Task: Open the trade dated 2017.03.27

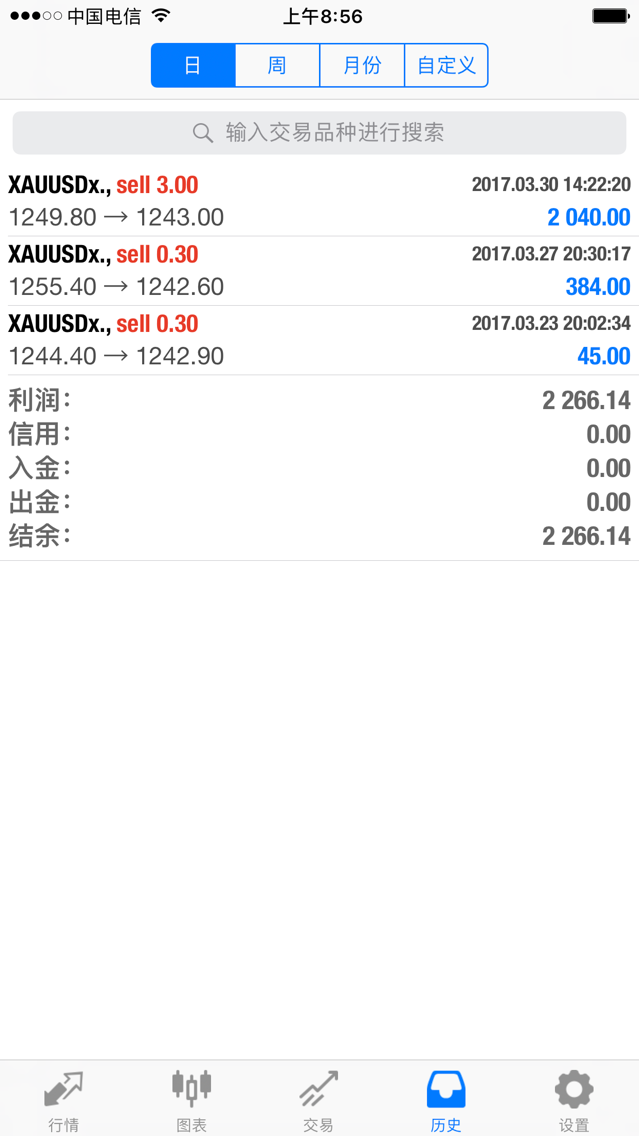Action: (x=319, y=271)
